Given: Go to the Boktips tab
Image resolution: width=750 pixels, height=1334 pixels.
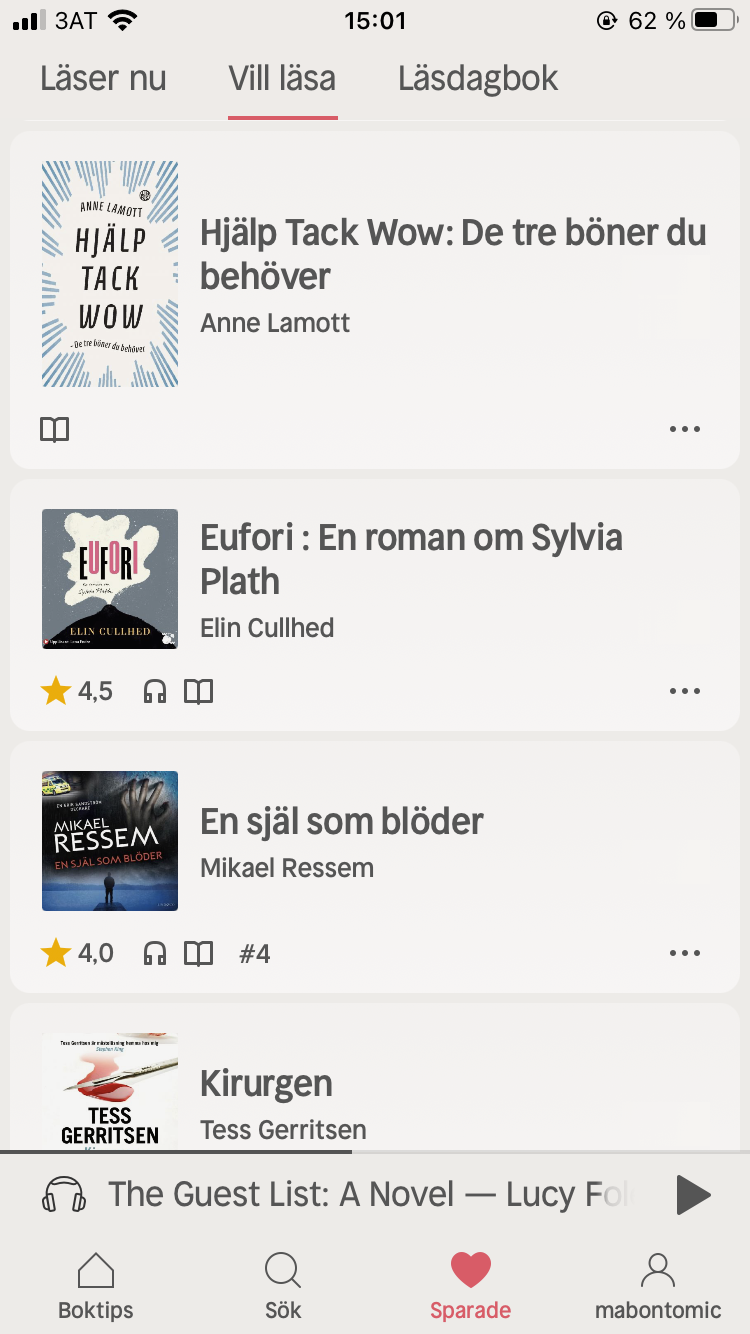Looking at the screenshot, I should point(95,1287).
